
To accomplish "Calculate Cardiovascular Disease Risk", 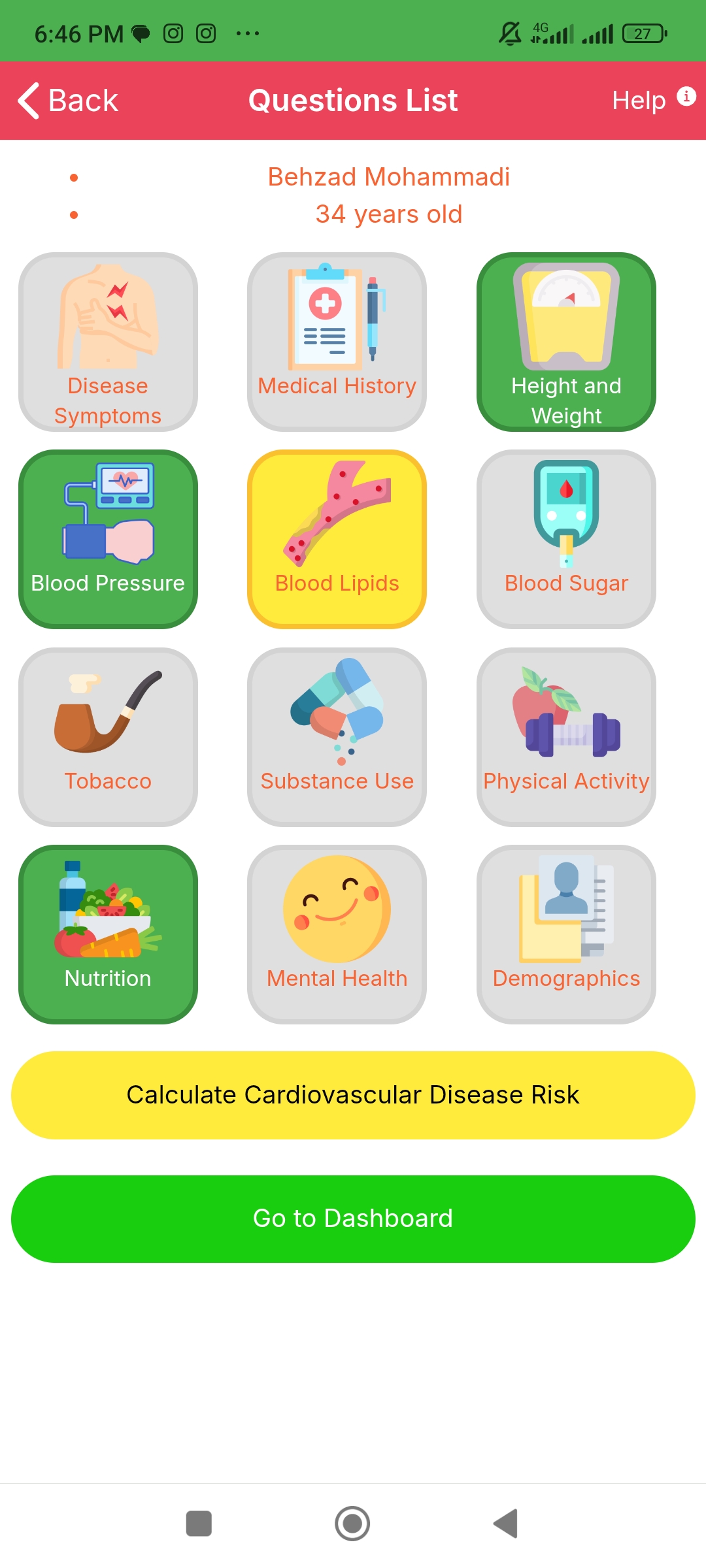I will (x=353, y=1095).
